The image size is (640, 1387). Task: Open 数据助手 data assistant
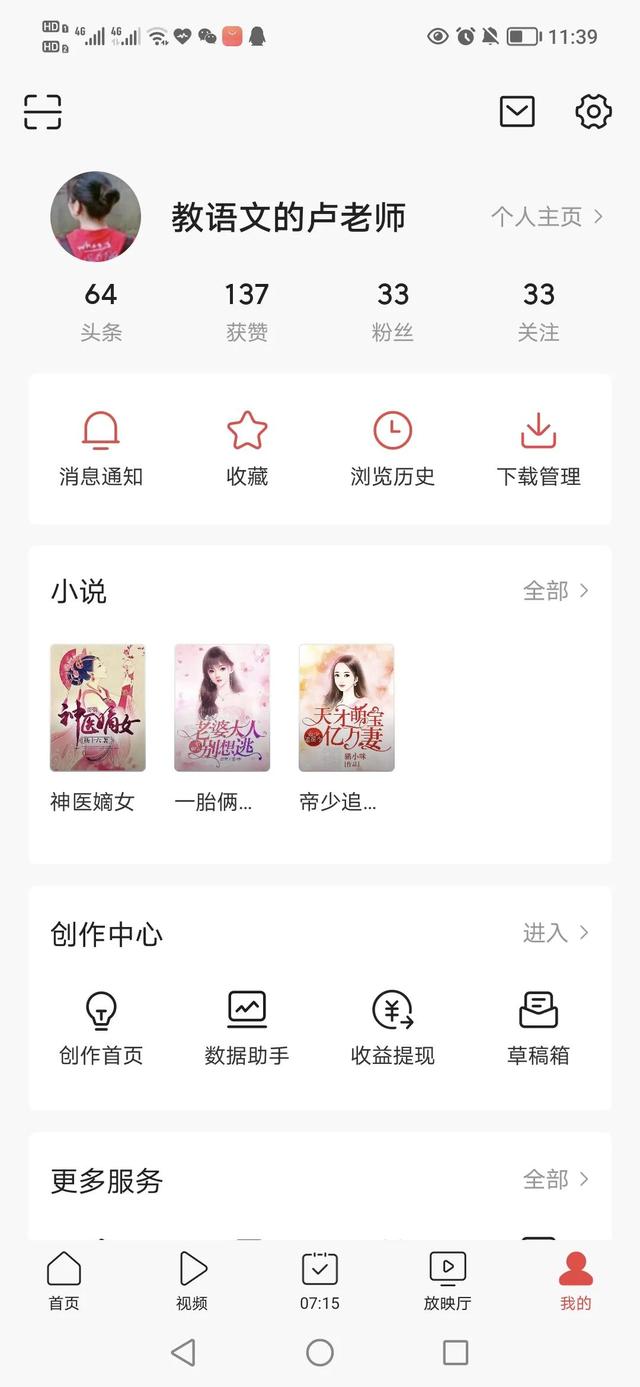[x=247, y=1027]
